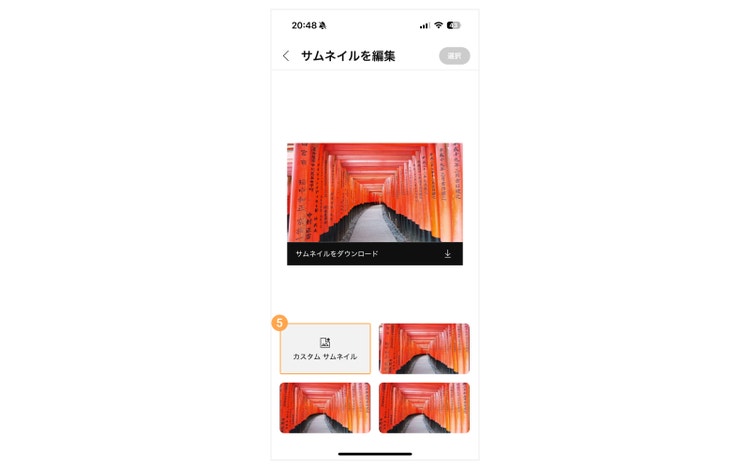
Task: Tap the 選択 button
Action: [454, 56]
